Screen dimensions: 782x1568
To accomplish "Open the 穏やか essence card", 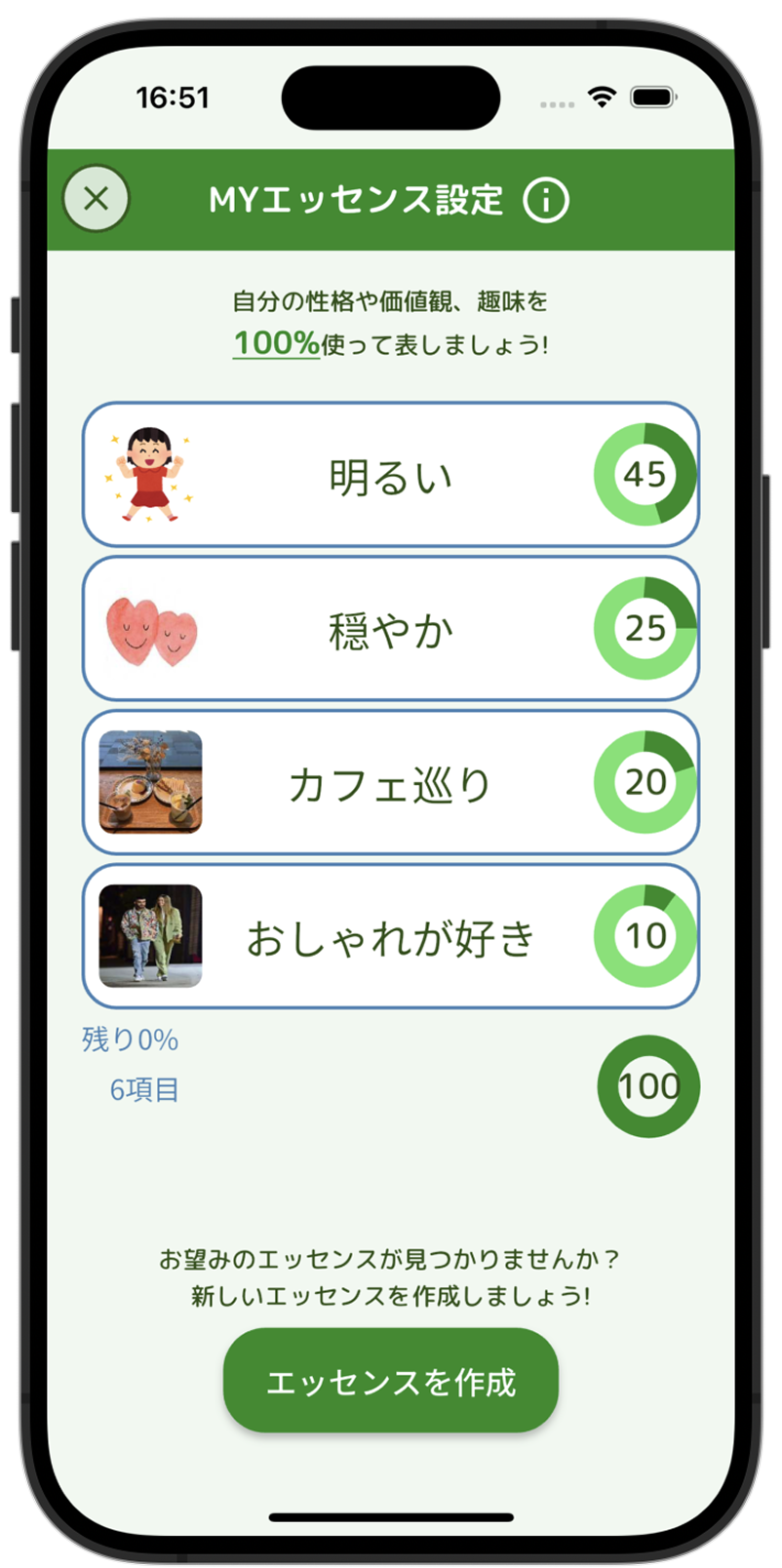I will pos(390,629).
